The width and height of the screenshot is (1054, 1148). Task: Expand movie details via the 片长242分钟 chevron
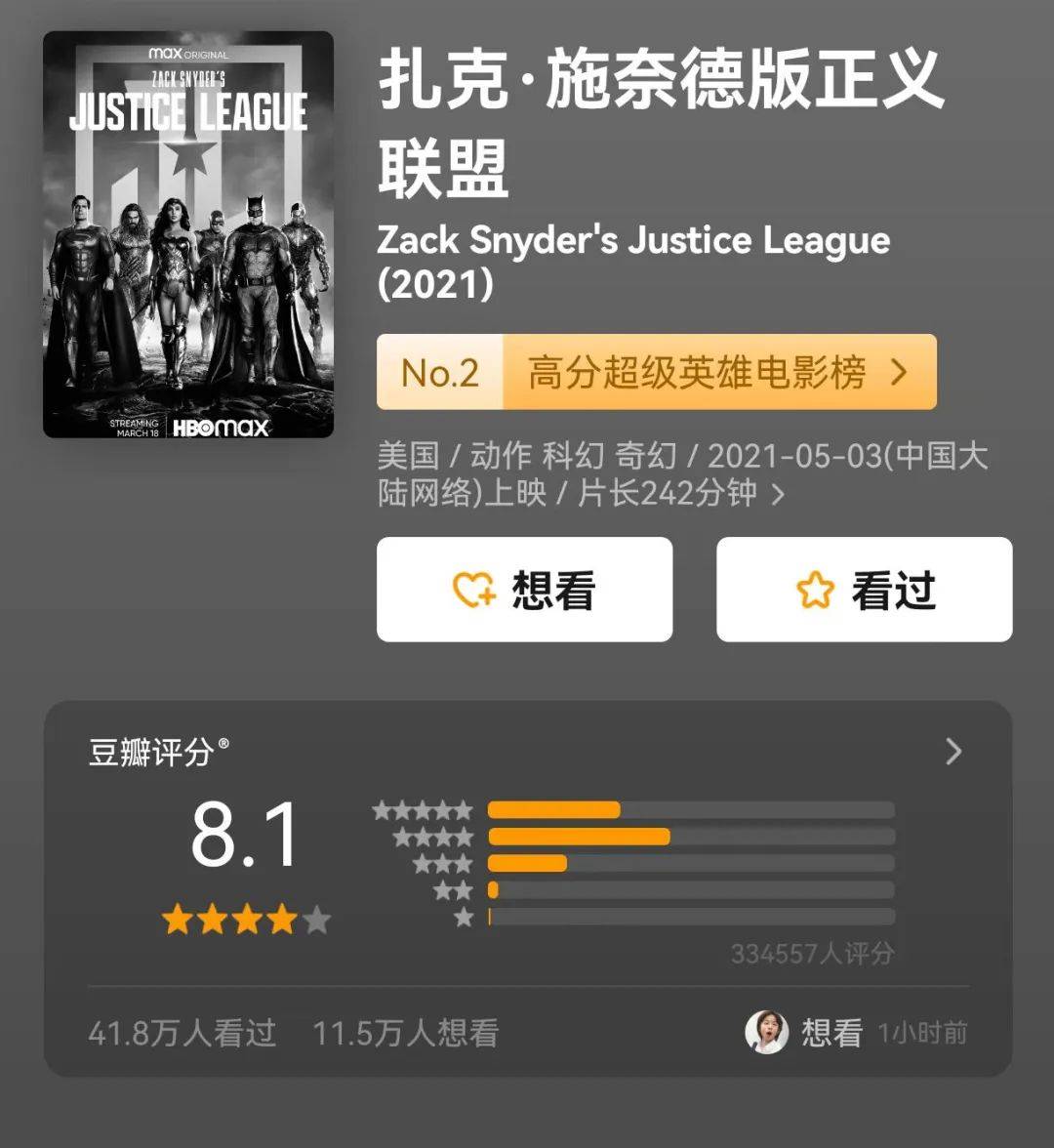776,495
